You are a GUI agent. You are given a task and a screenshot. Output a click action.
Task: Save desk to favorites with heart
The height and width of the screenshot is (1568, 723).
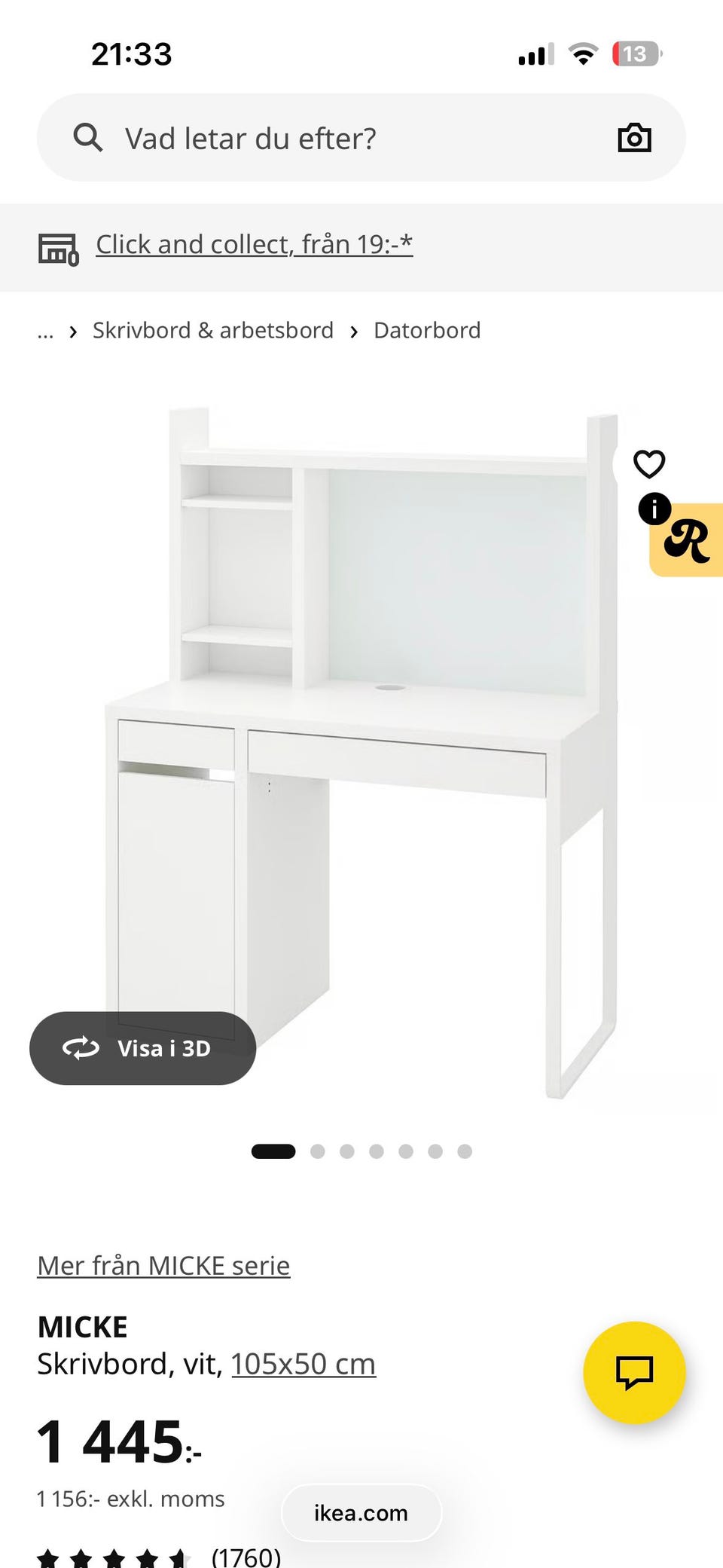point(648,464)
